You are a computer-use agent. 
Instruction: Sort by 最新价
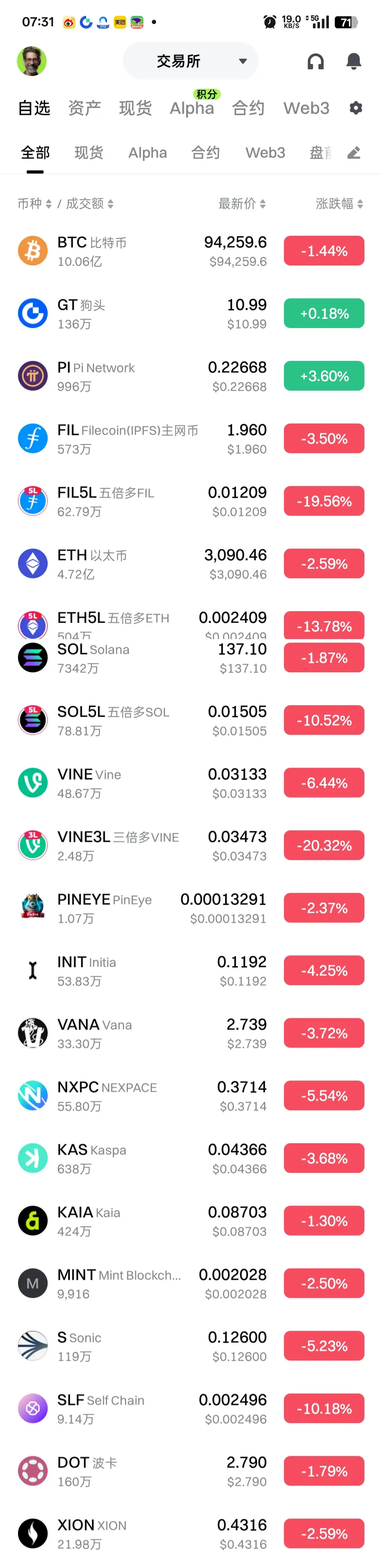point(242,204)
